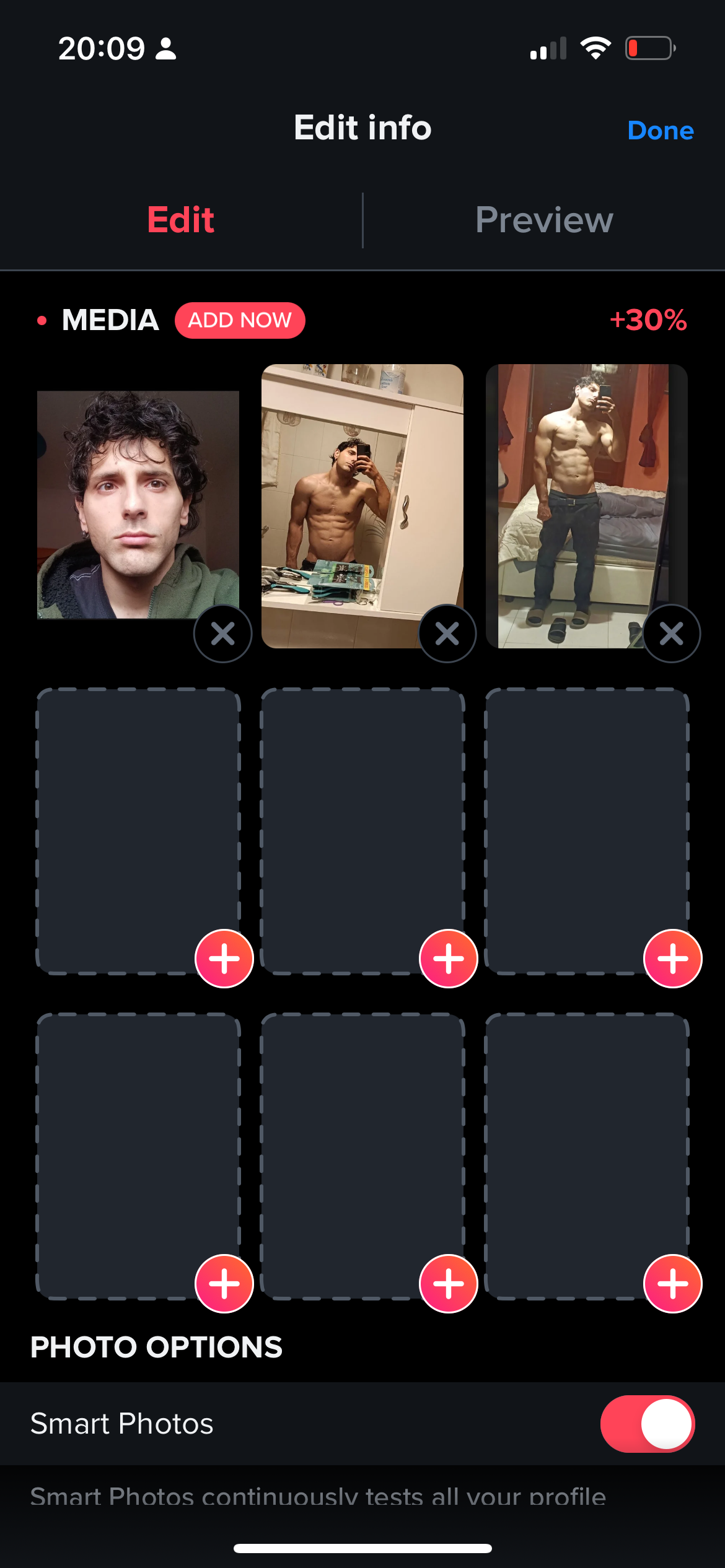
Task: Tap Done to save profile edits
Action: tap(660, 131)
